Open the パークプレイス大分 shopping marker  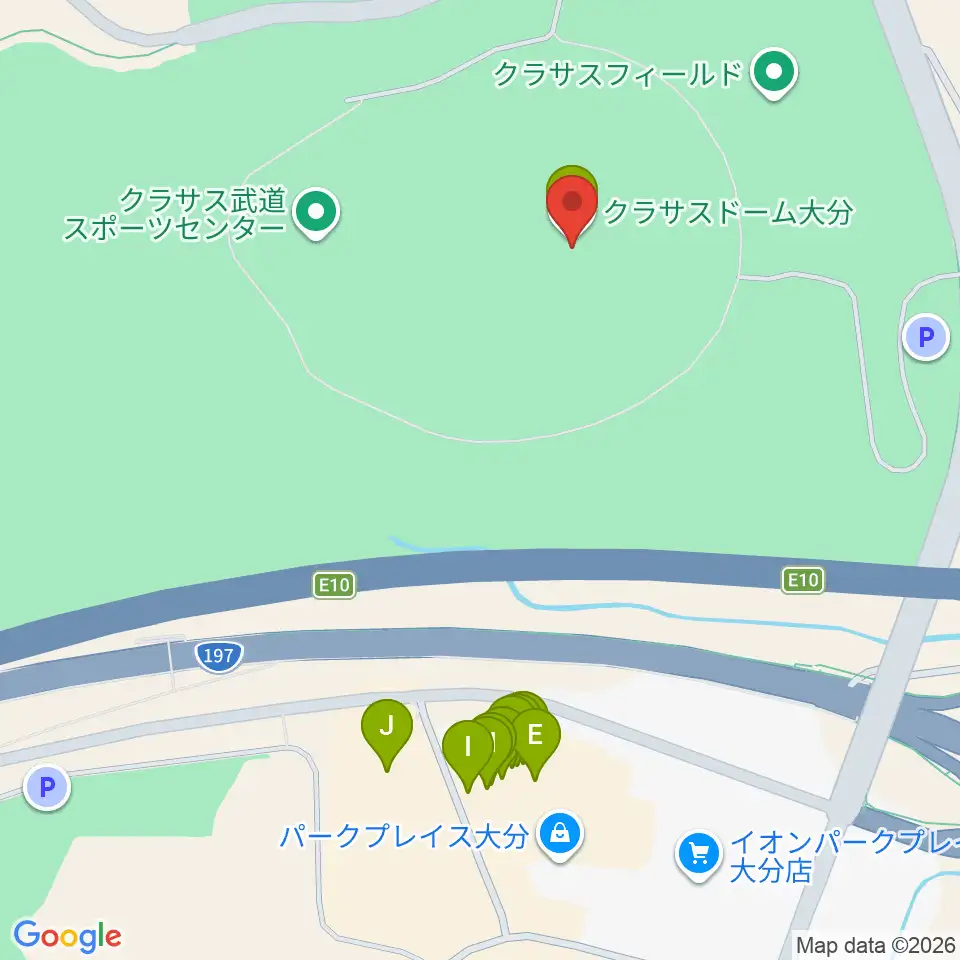(560, 835)
